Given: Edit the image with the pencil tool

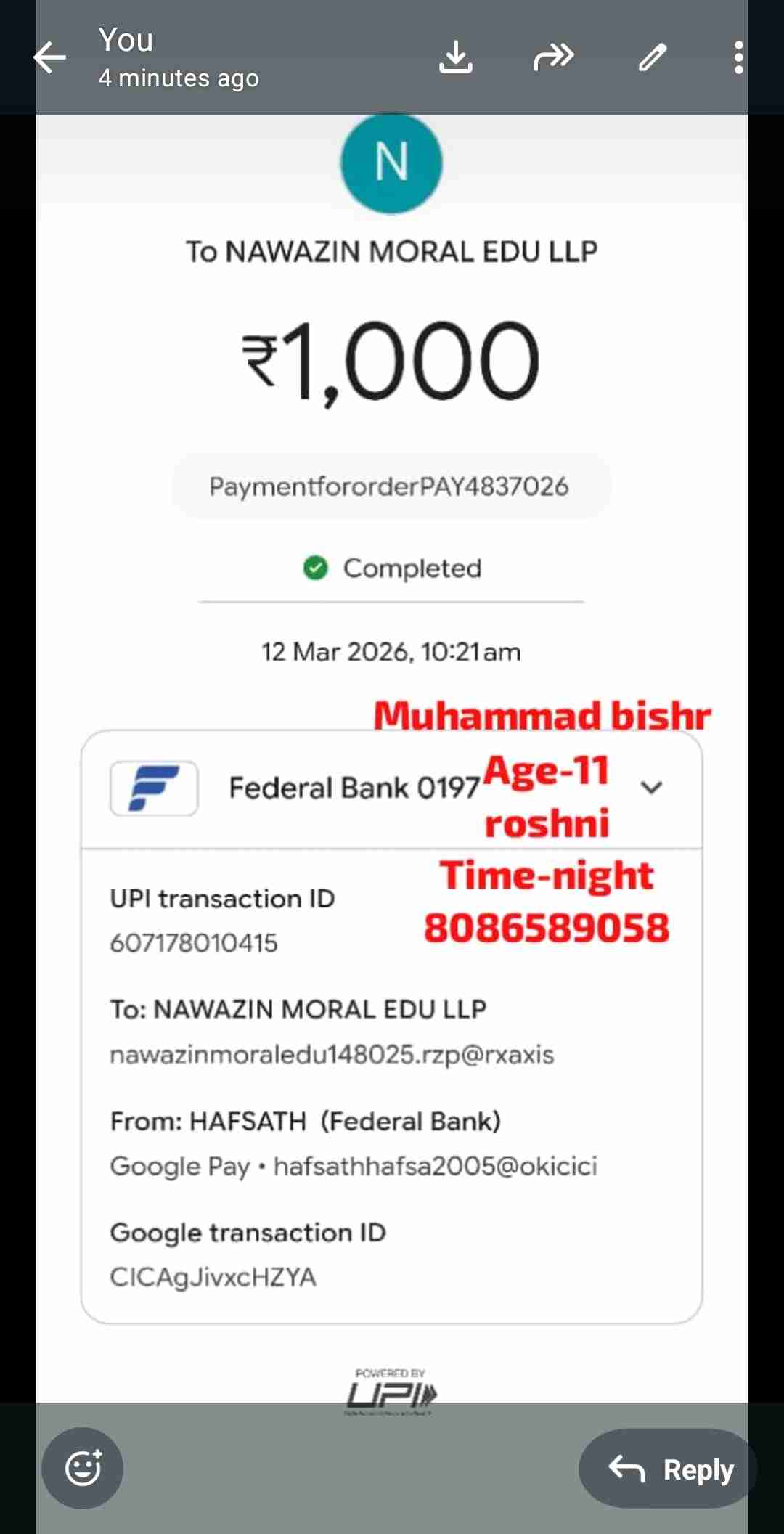Looking at the screenshot, I should (x=652, y=57).
